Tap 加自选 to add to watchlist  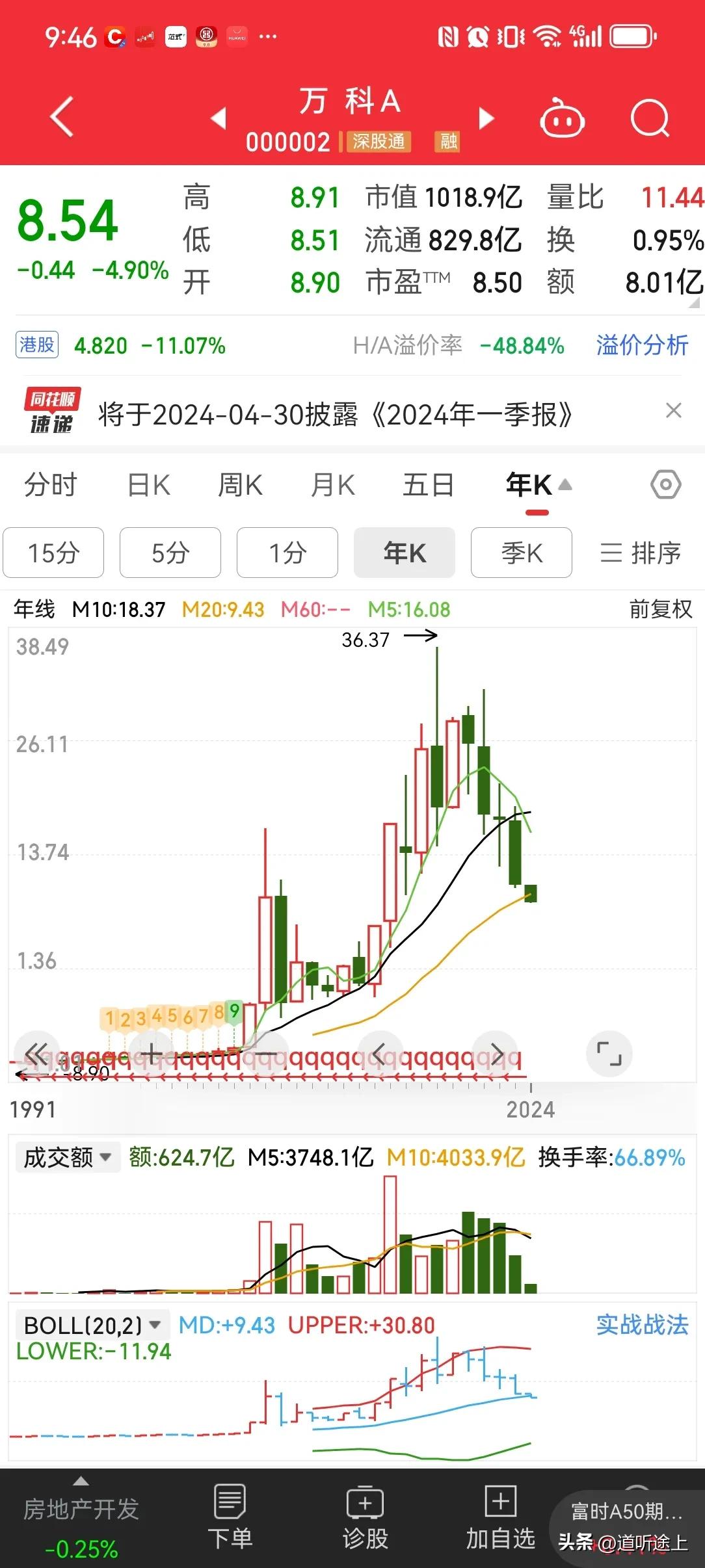point(500,1517)
